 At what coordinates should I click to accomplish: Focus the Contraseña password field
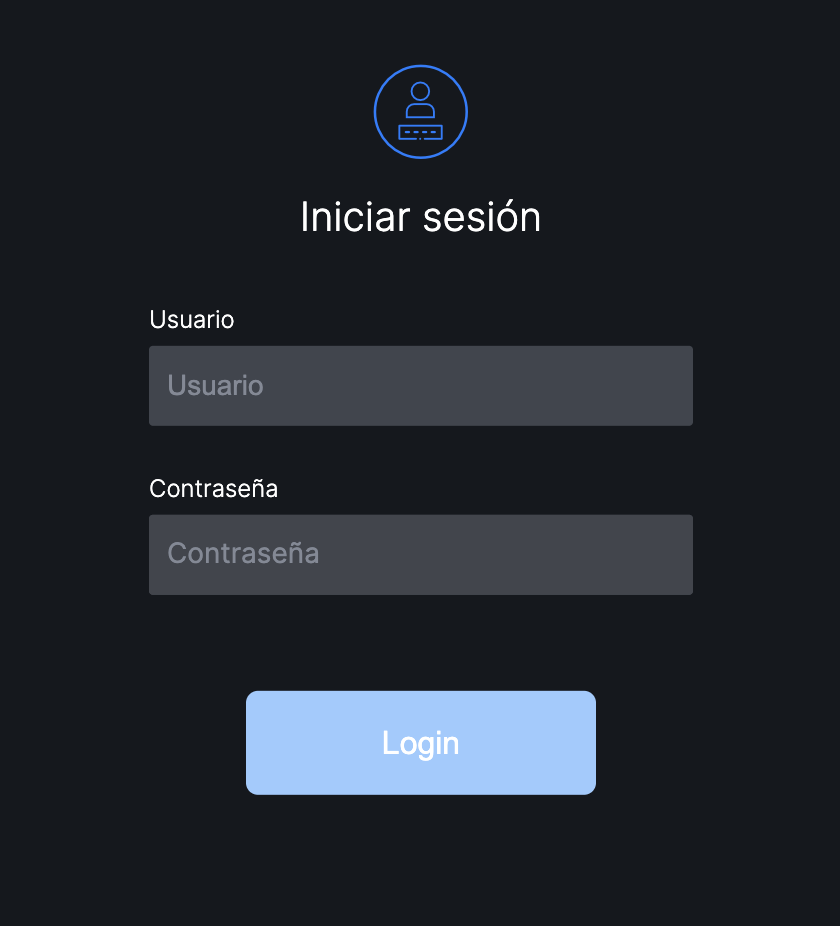[420, 554]
